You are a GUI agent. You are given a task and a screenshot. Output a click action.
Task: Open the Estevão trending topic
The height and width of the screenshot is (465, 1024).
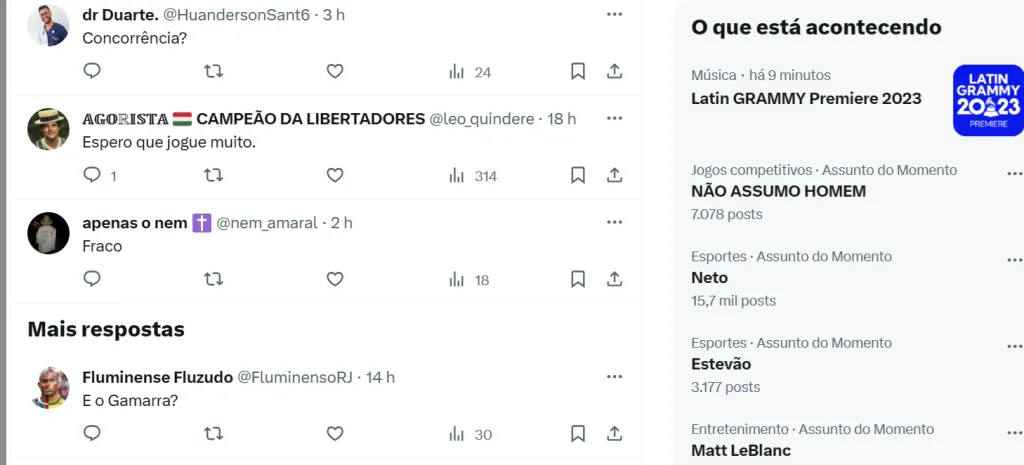pos(721,364)
